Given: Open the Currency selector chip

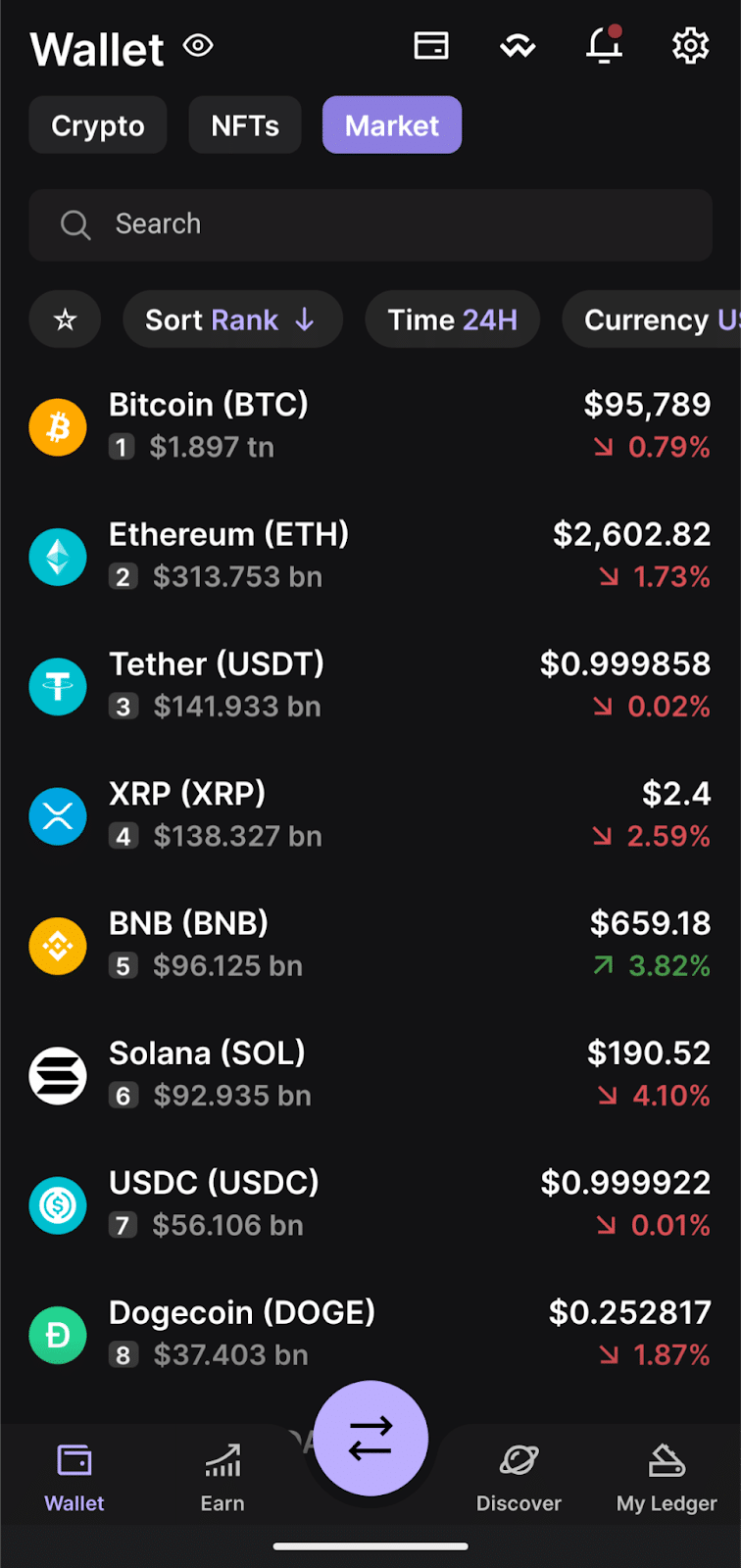Looking at the screenshot, I should coord(655,319).
